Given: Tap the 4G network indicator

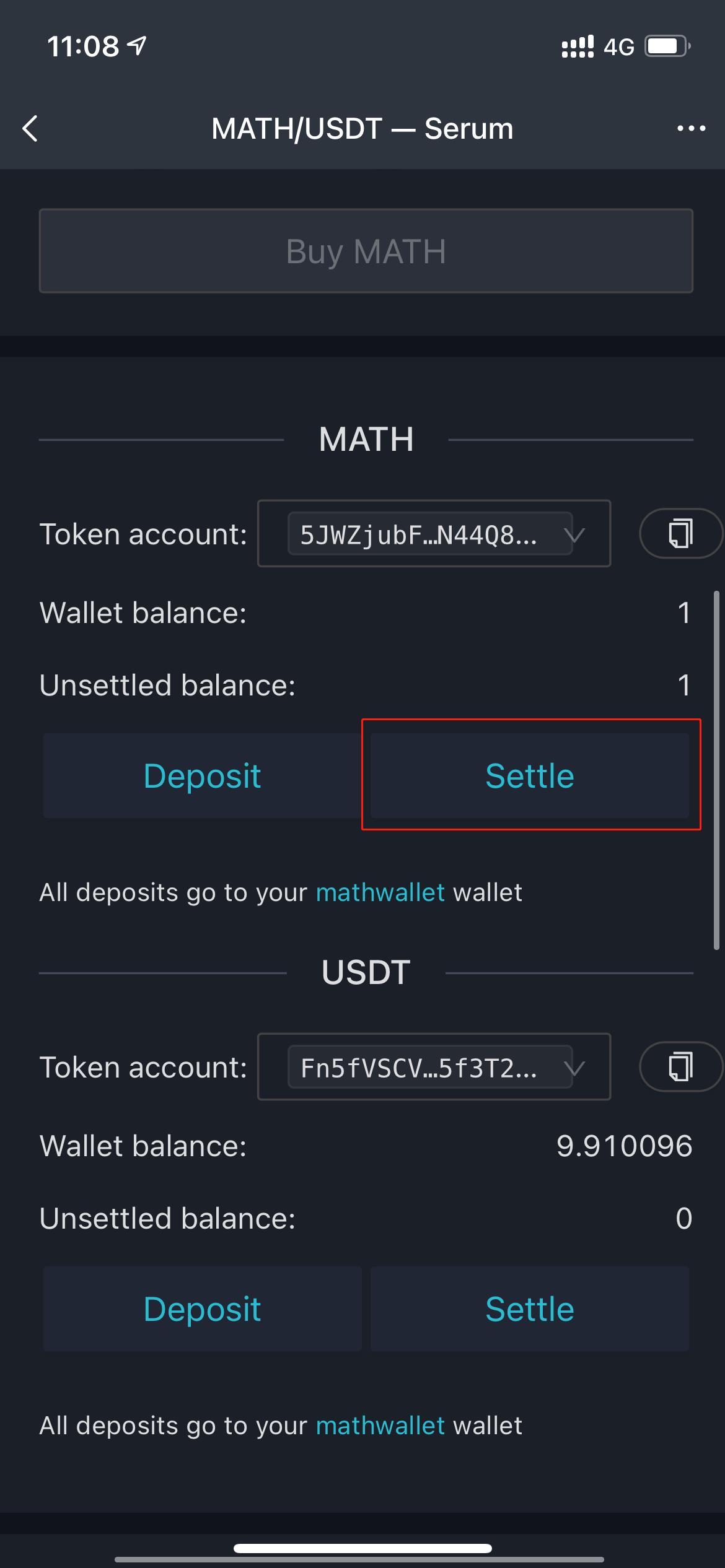Looking at the screenshot, I should [619, 45].
